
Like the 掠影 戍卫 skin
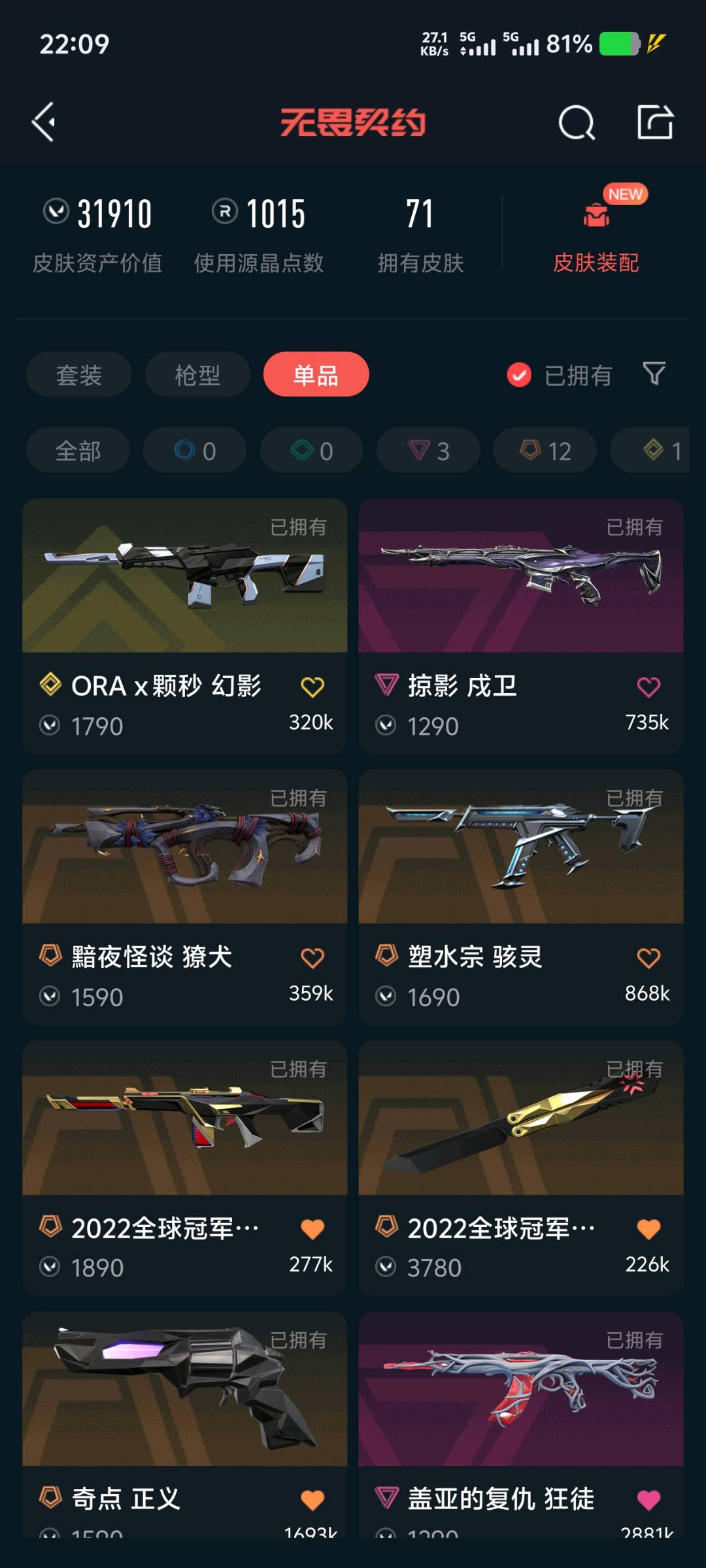(648, 687)
